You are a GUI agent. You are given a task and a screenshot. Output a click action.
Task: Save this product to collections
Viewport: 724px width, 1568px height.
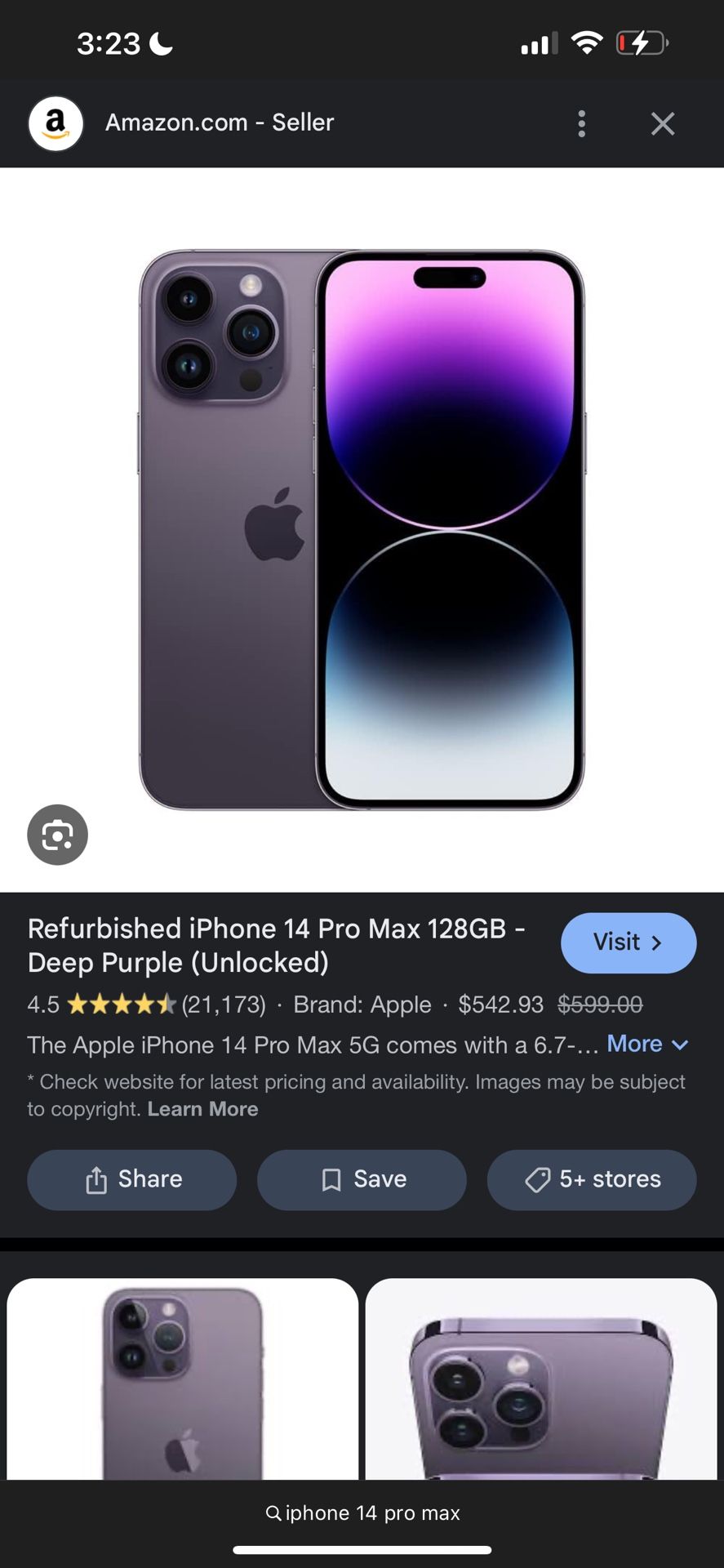pos(362,1179)
